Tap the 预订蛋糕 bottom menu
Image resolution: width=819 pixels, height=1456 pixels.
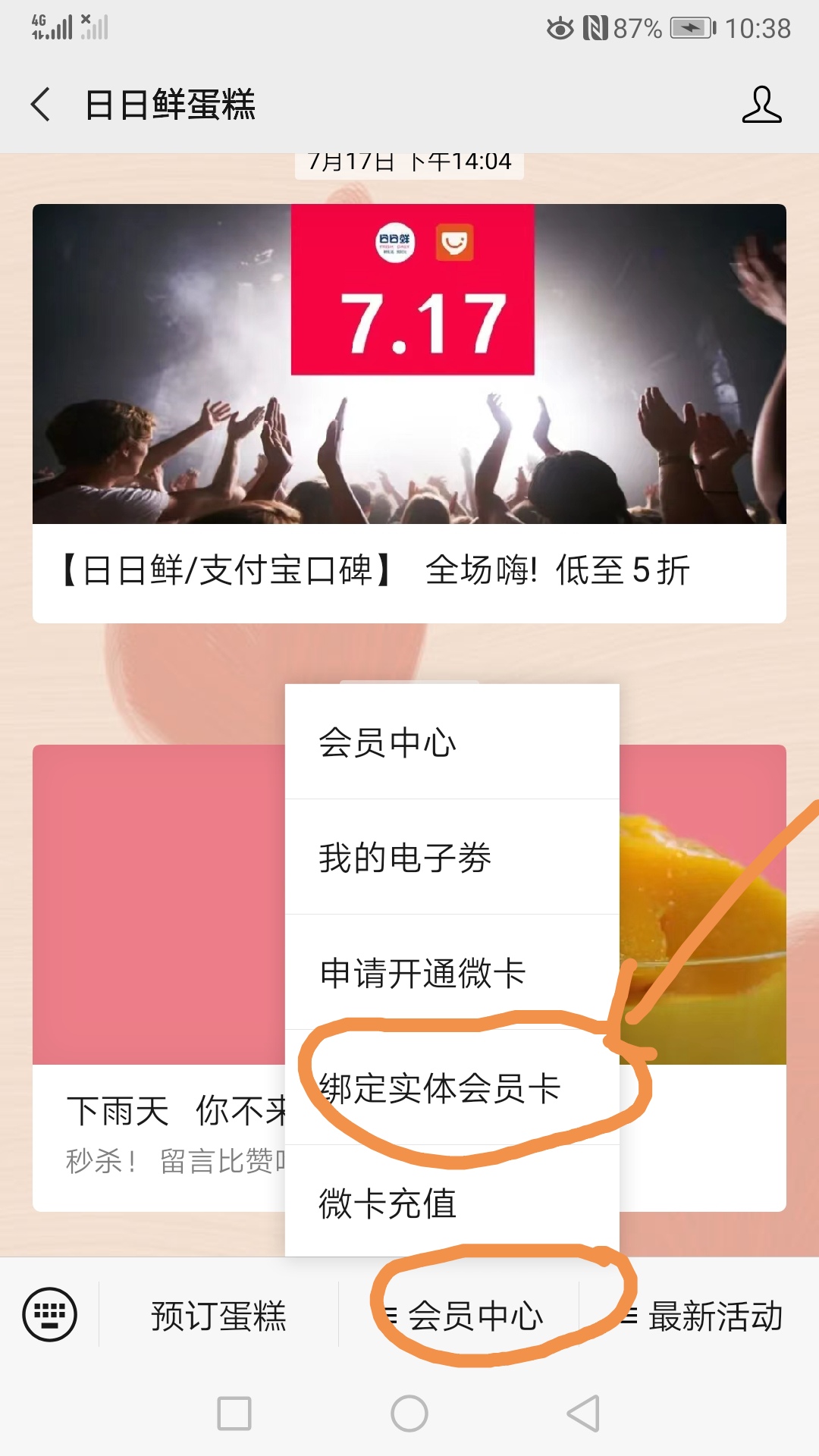click(x=218, y=1316)
